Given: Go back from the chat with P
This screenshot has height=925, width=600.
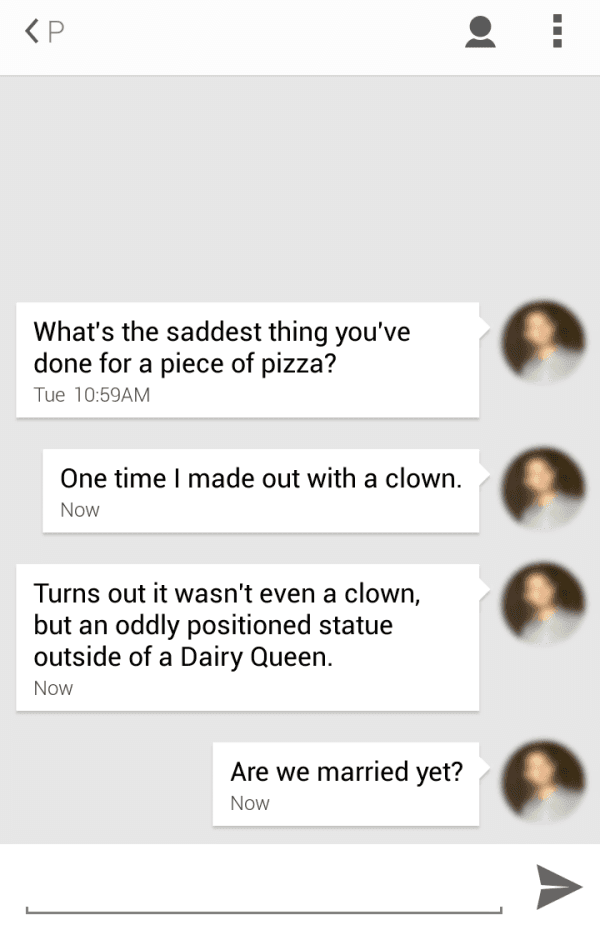Looking at the screenshot, I should click(33, 32).
